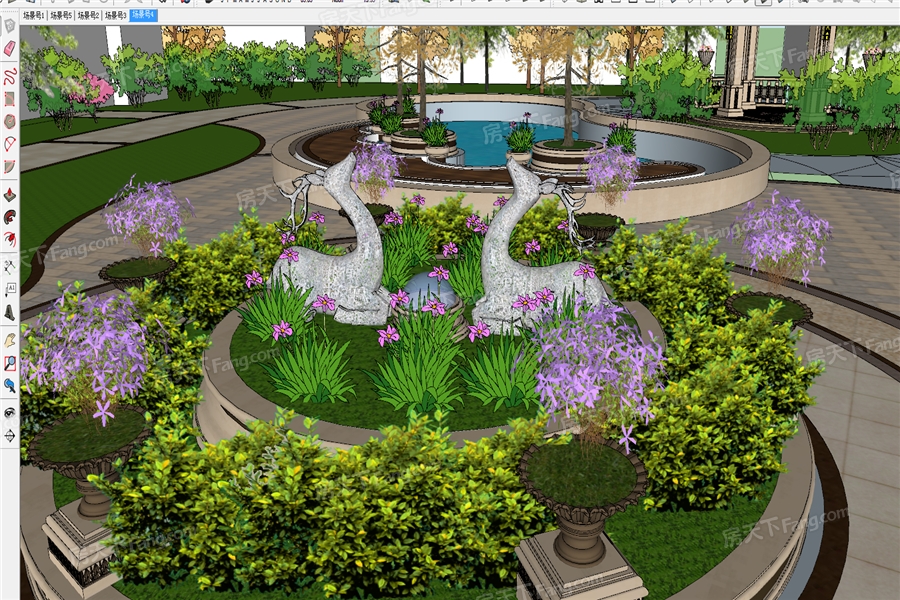The image size is (900, 600).
Task: Switch to scene tab 场景号1
Action: click(34, 15)
